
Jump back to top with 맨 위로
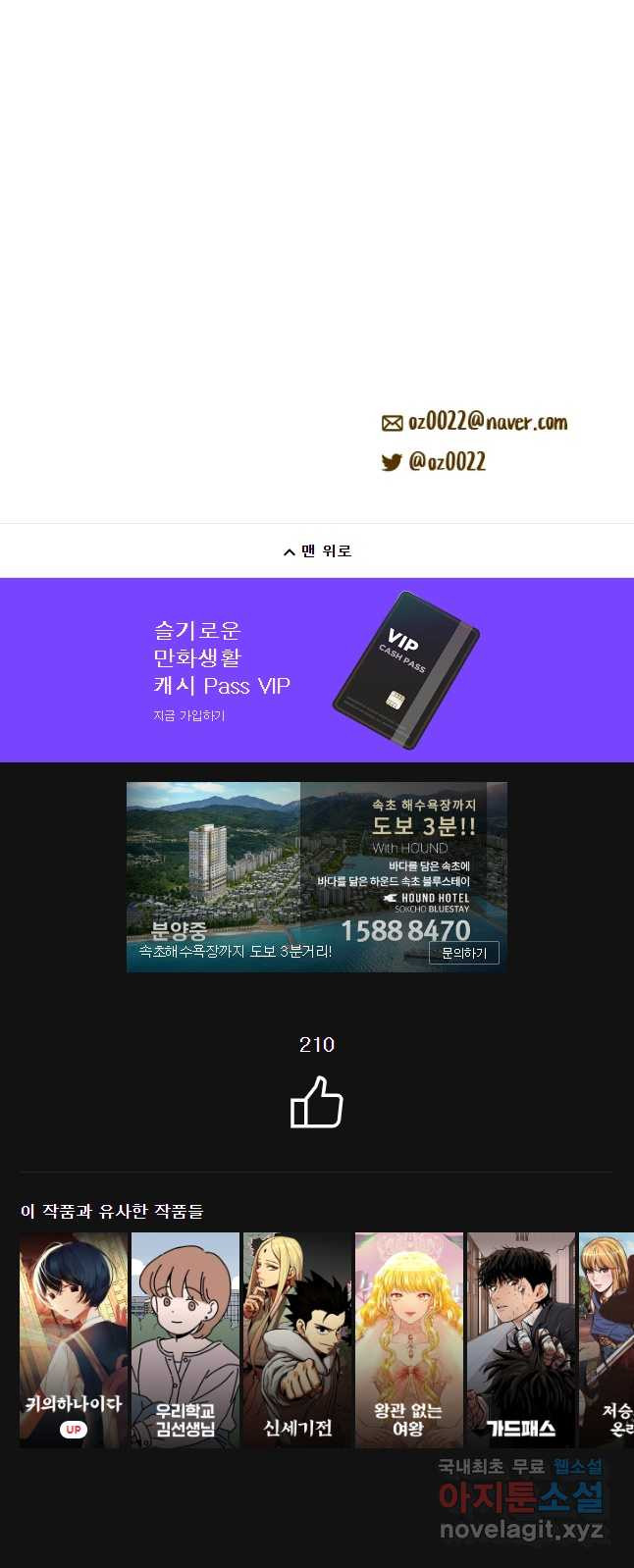point(317,551)
